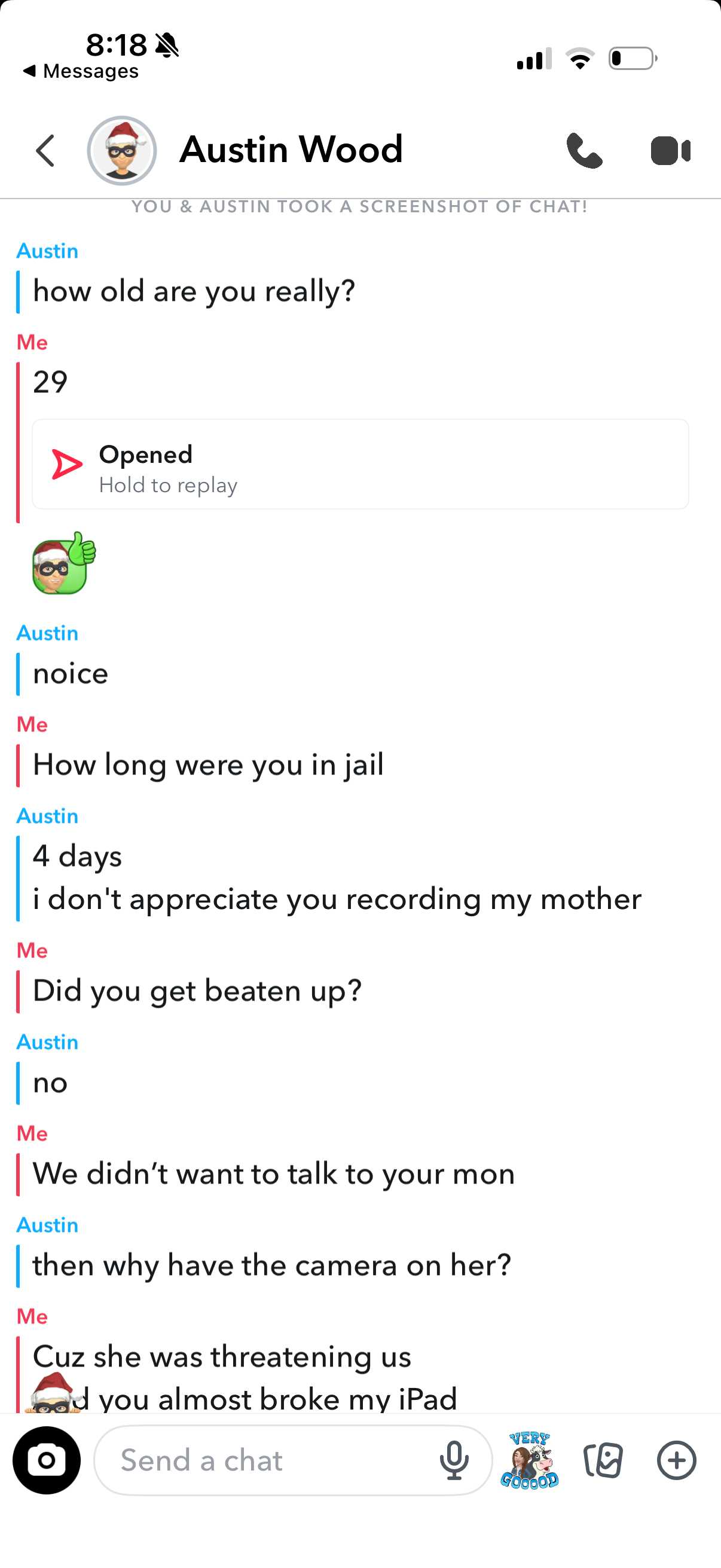Focus the Send a chat field

(268, 1460)
